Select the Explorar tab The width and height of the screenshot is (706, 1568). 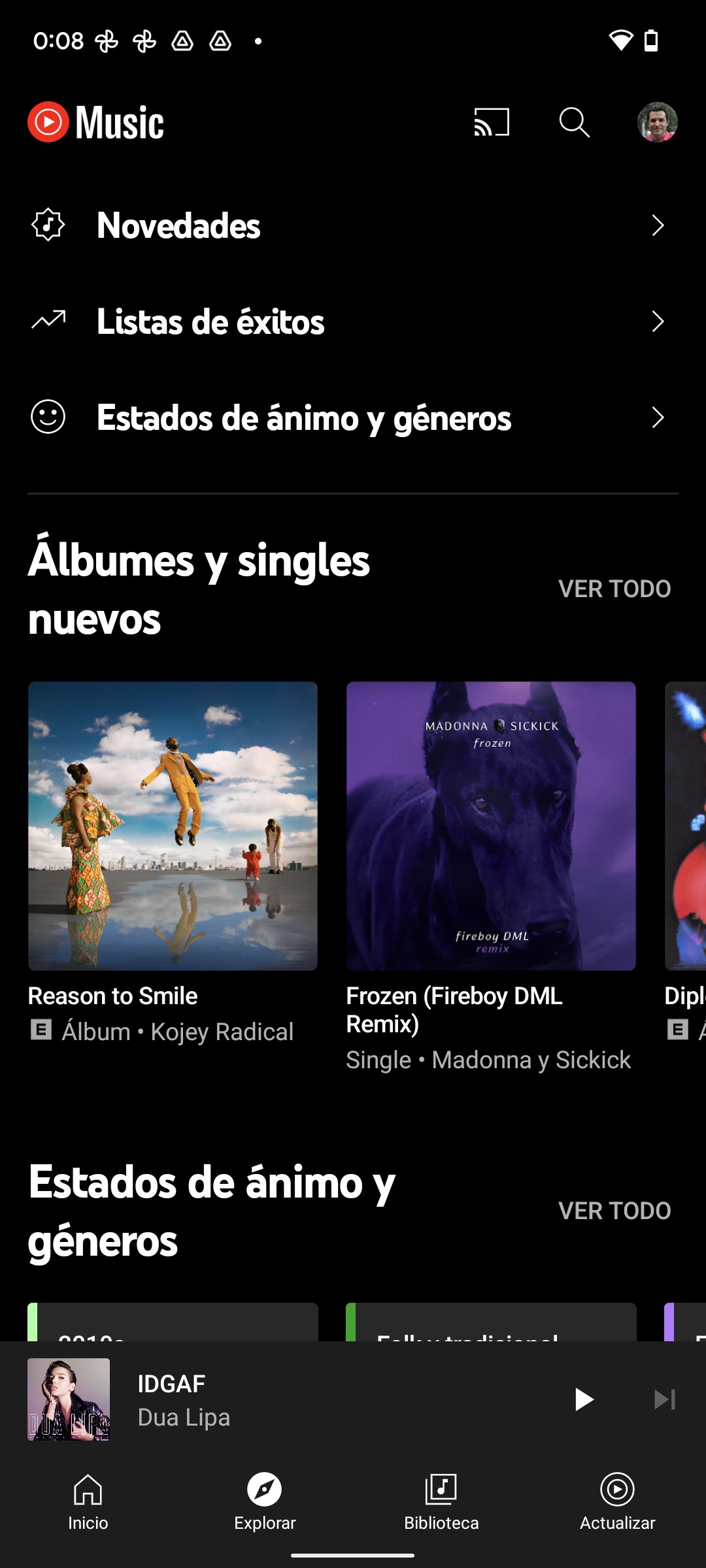(x=265, y=1503)
